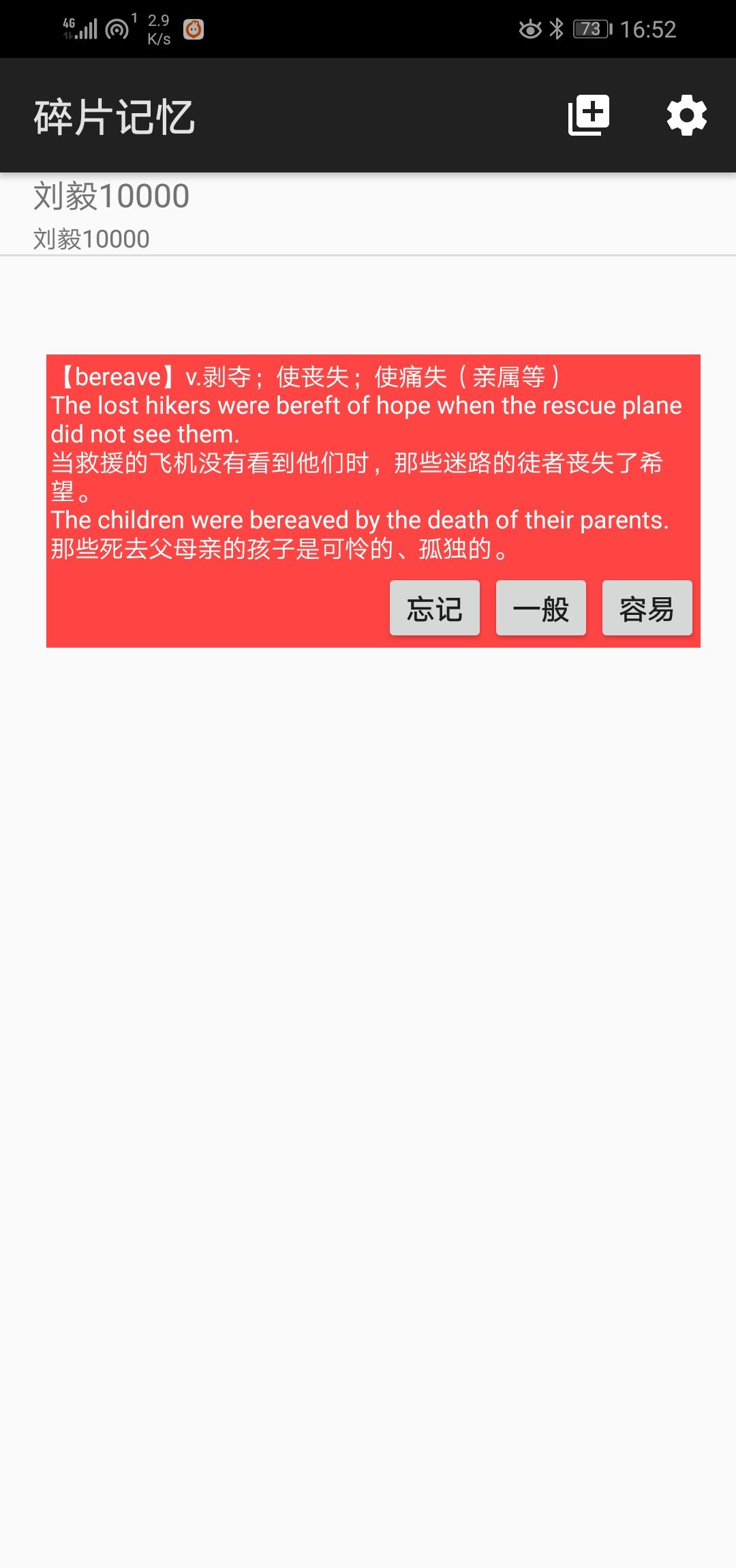Screen dimensions: 736x1568
Task: Open the settings gear icon
Action: pyautogui.click(x=686, y=116)
